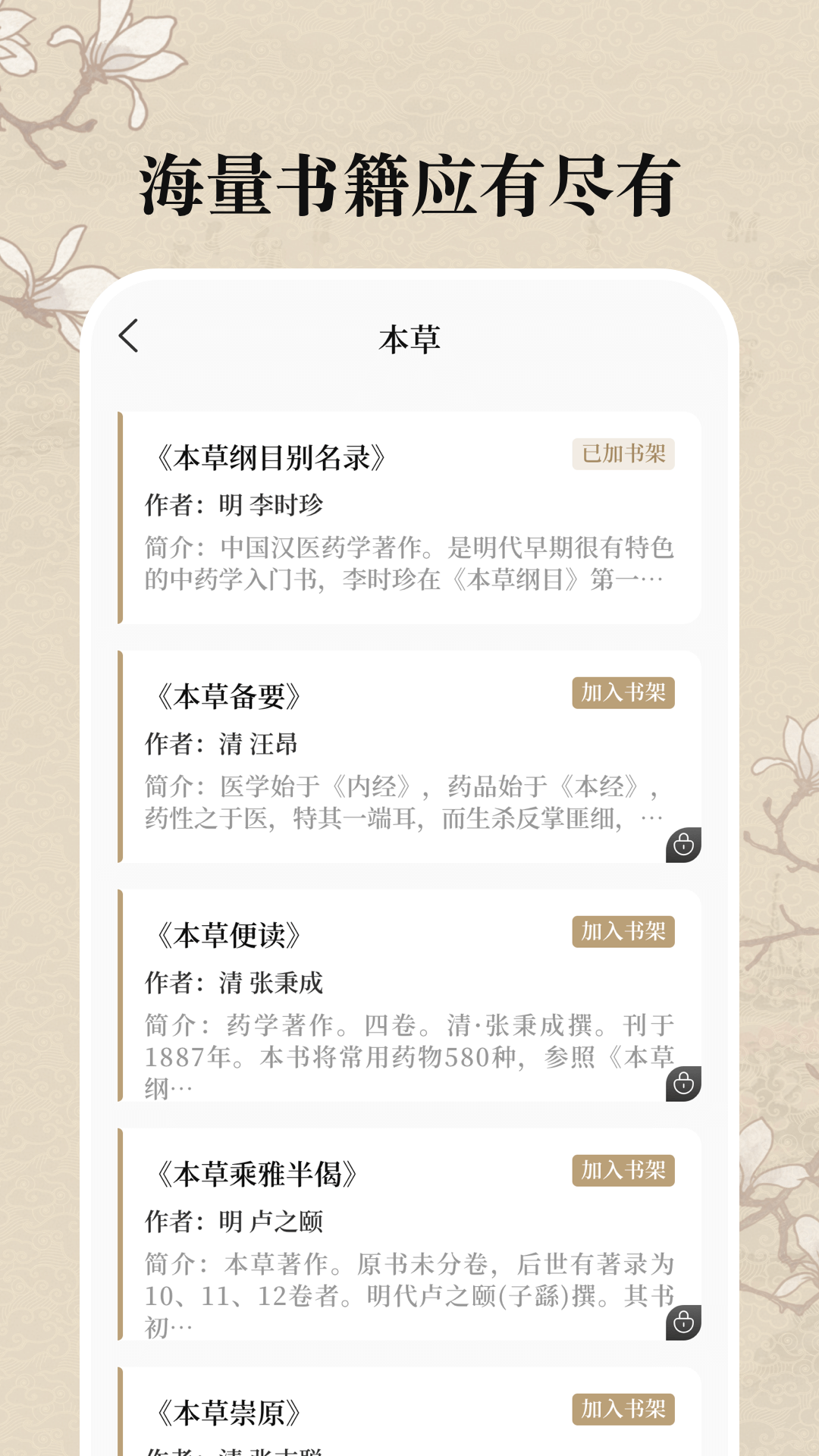This screenshot has width=819, height=1456.
Task: Add 本草乘雅半偈 using its 加入书架 button
Action: tap(622, 1170)
